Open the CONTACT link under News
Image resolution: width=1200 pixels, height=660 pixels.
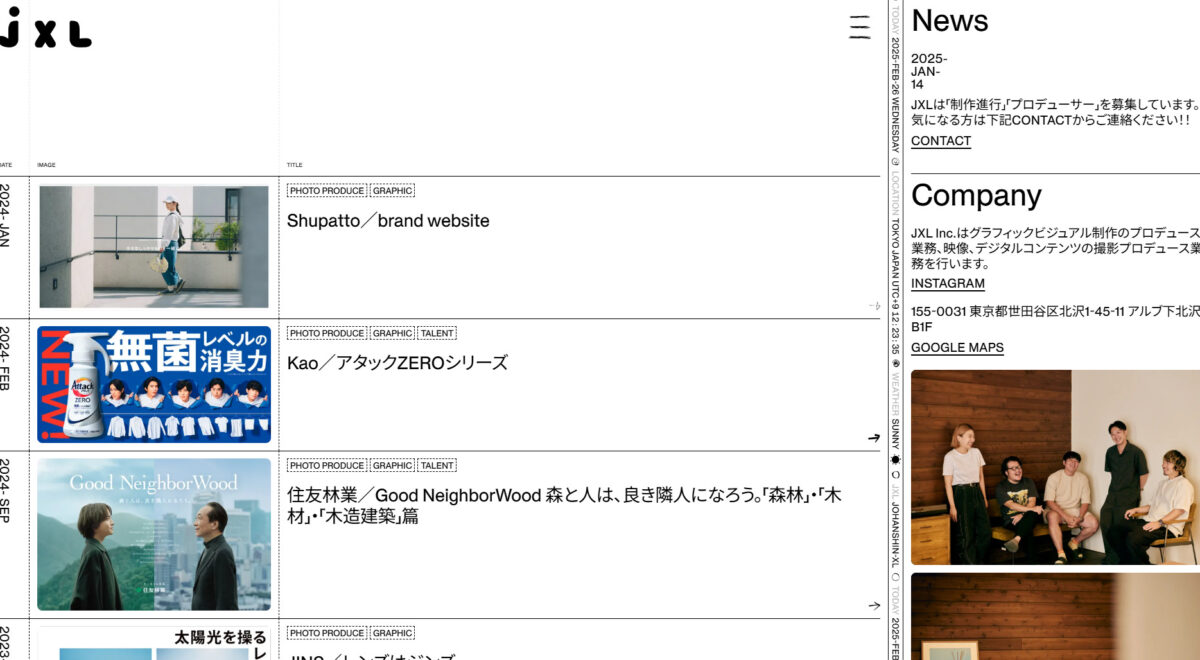coord(940,141)
